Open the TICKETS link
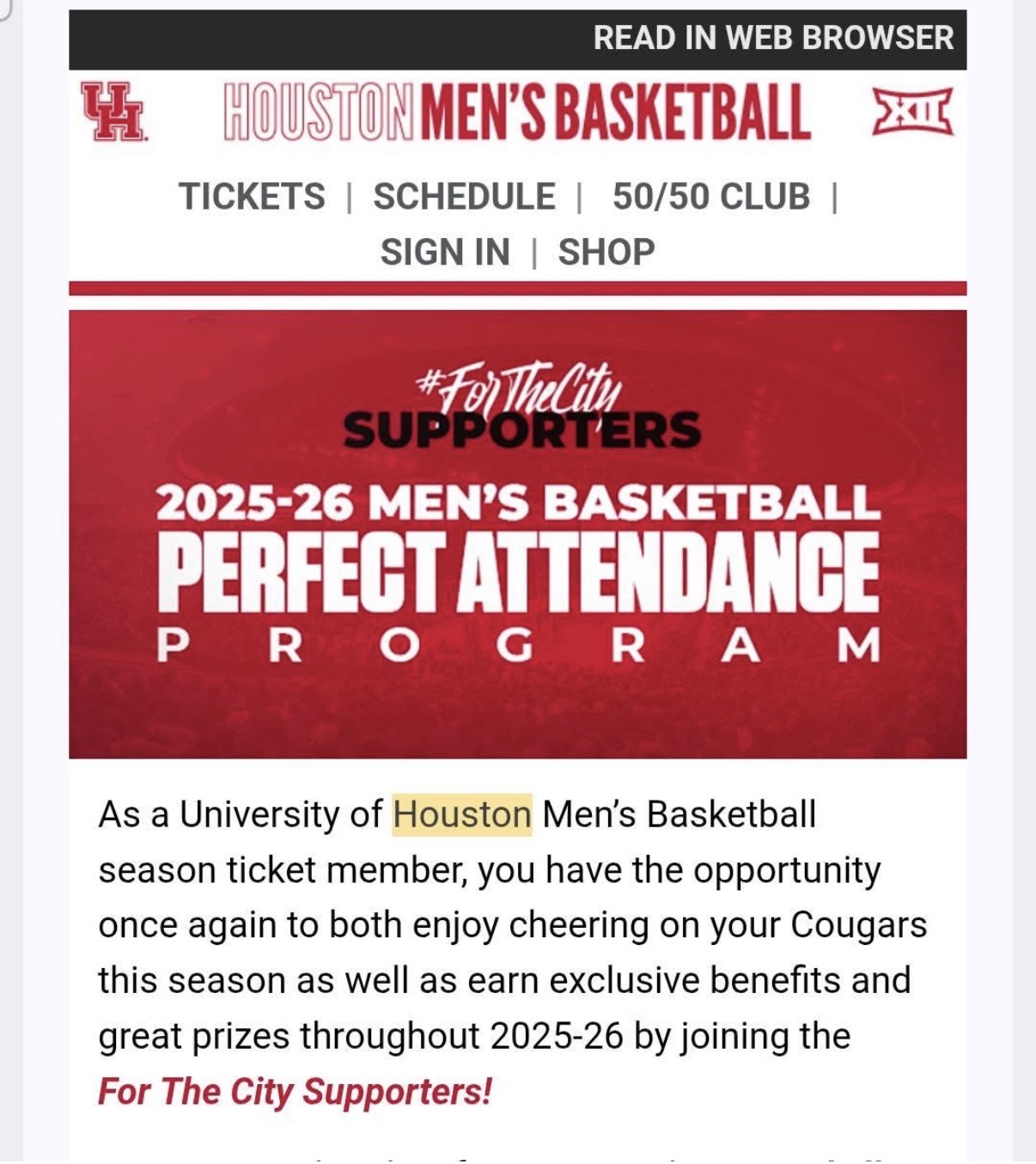Screen dimensions: 1036x1164 (252, 197)
